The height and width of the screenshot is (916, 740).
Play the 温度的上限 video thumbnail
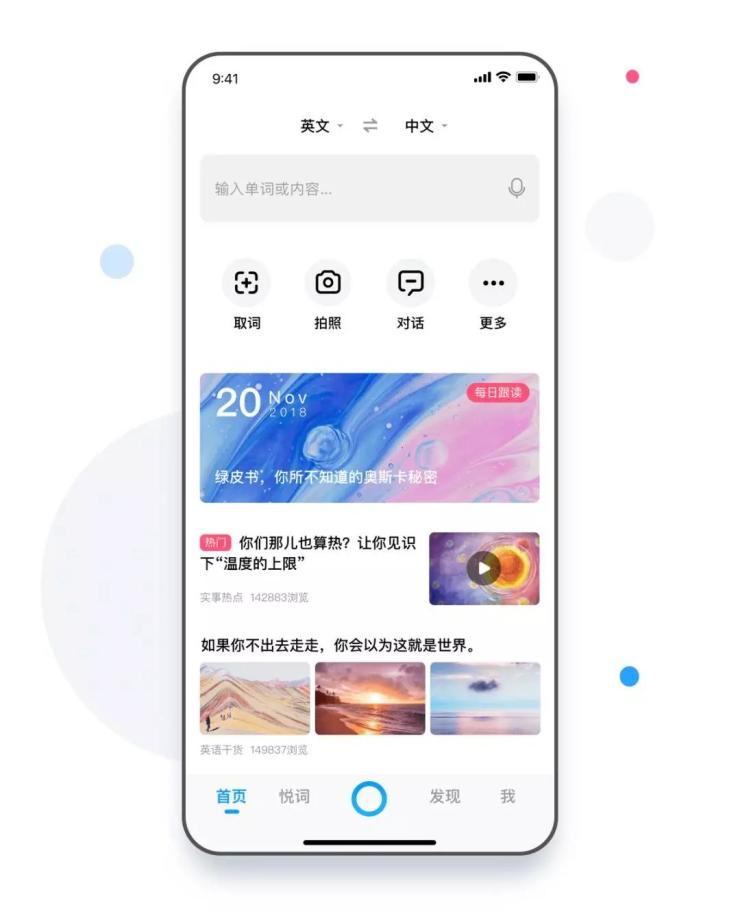coord(484,568)
